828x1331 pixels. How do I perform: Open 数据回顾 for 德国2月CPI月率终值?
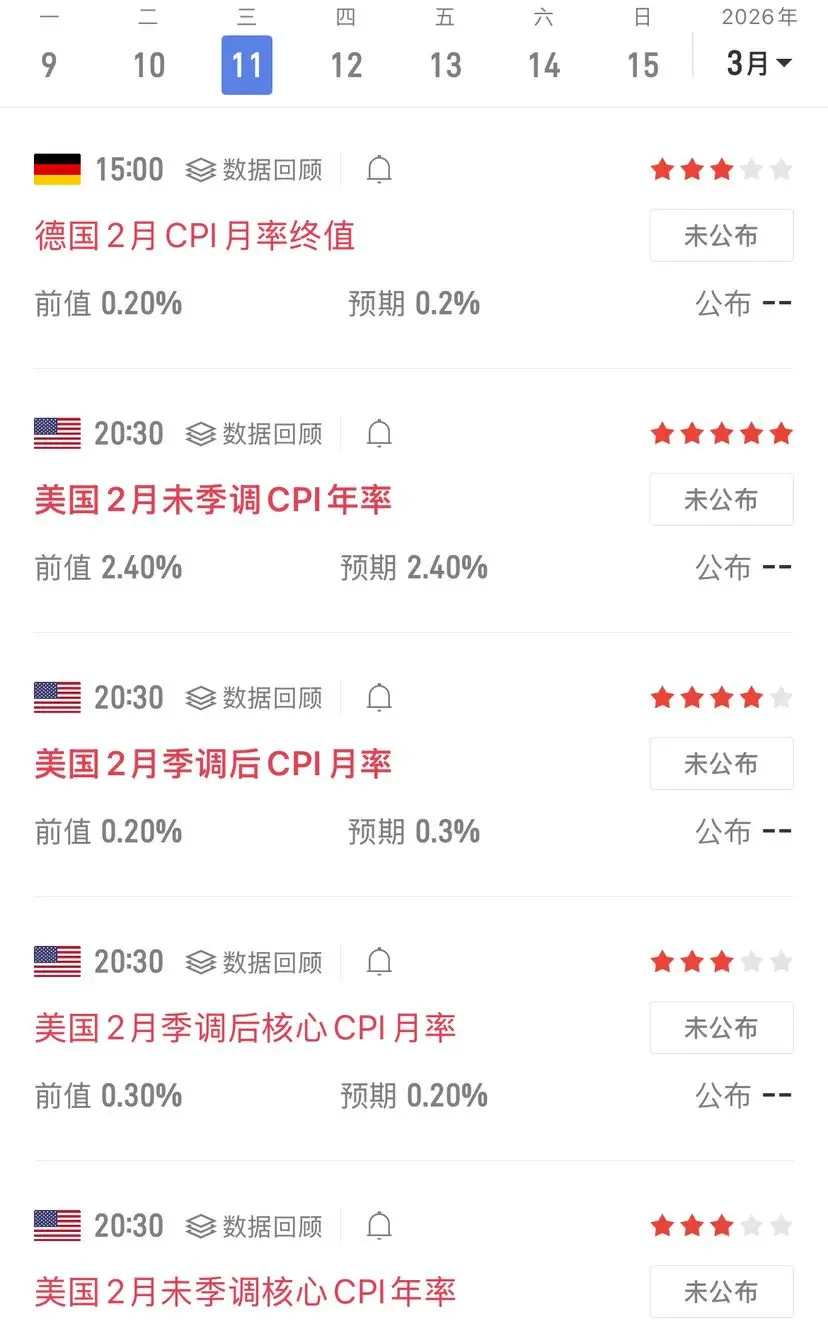(254, 170)
